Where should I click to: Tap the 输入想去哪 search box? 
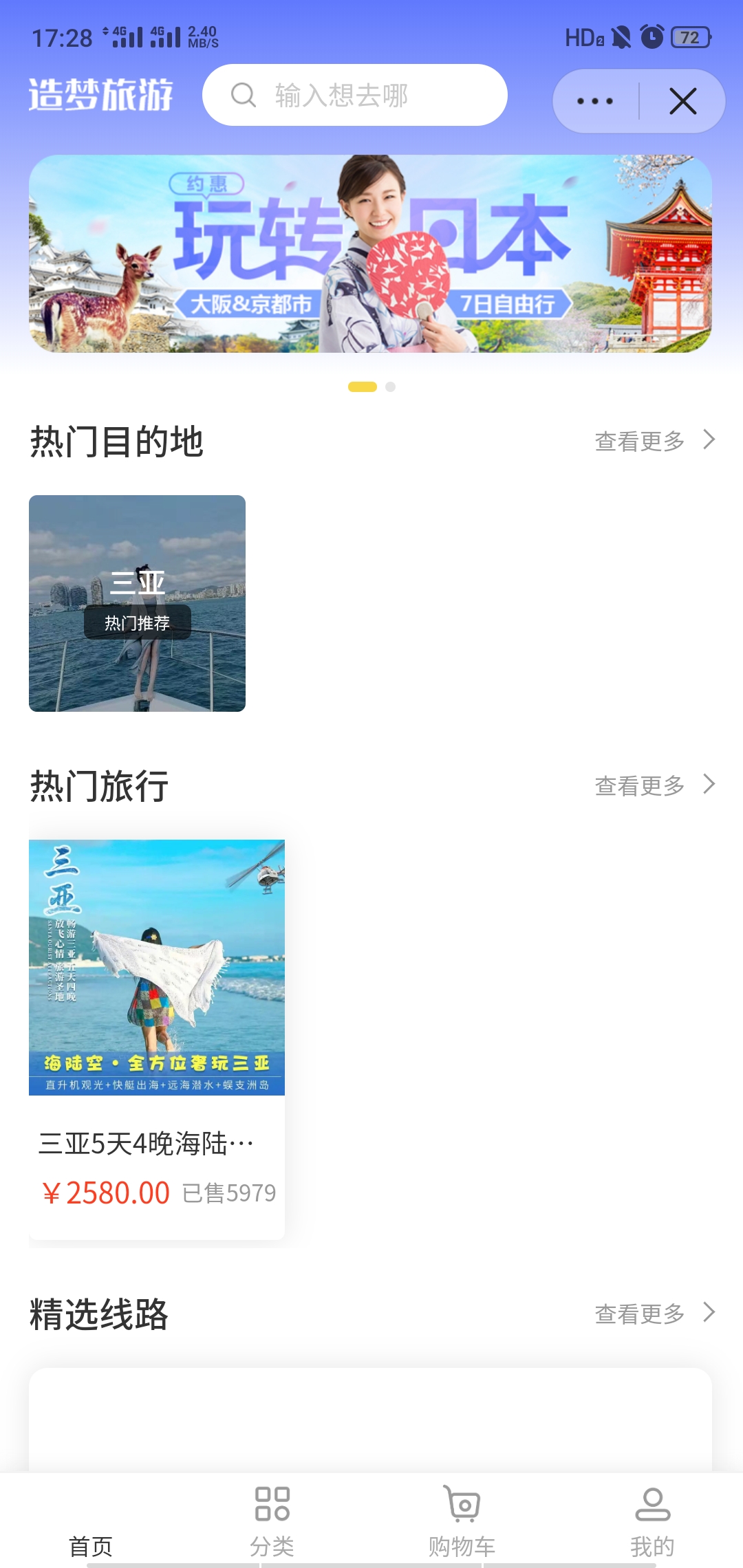[x=354, y=96]
